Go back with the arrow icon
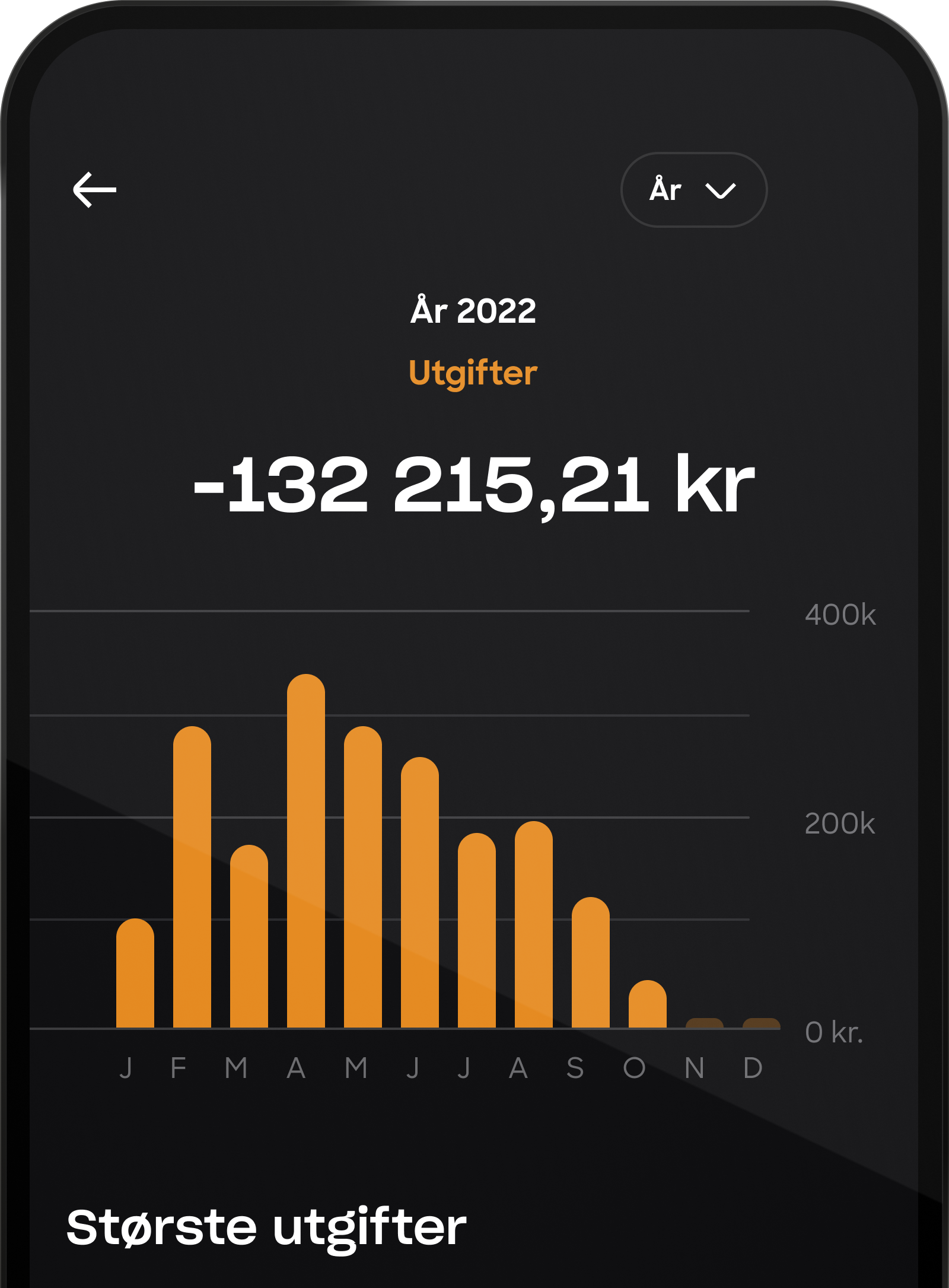This screenshot has height=1288, width=949. click(95, 190)
